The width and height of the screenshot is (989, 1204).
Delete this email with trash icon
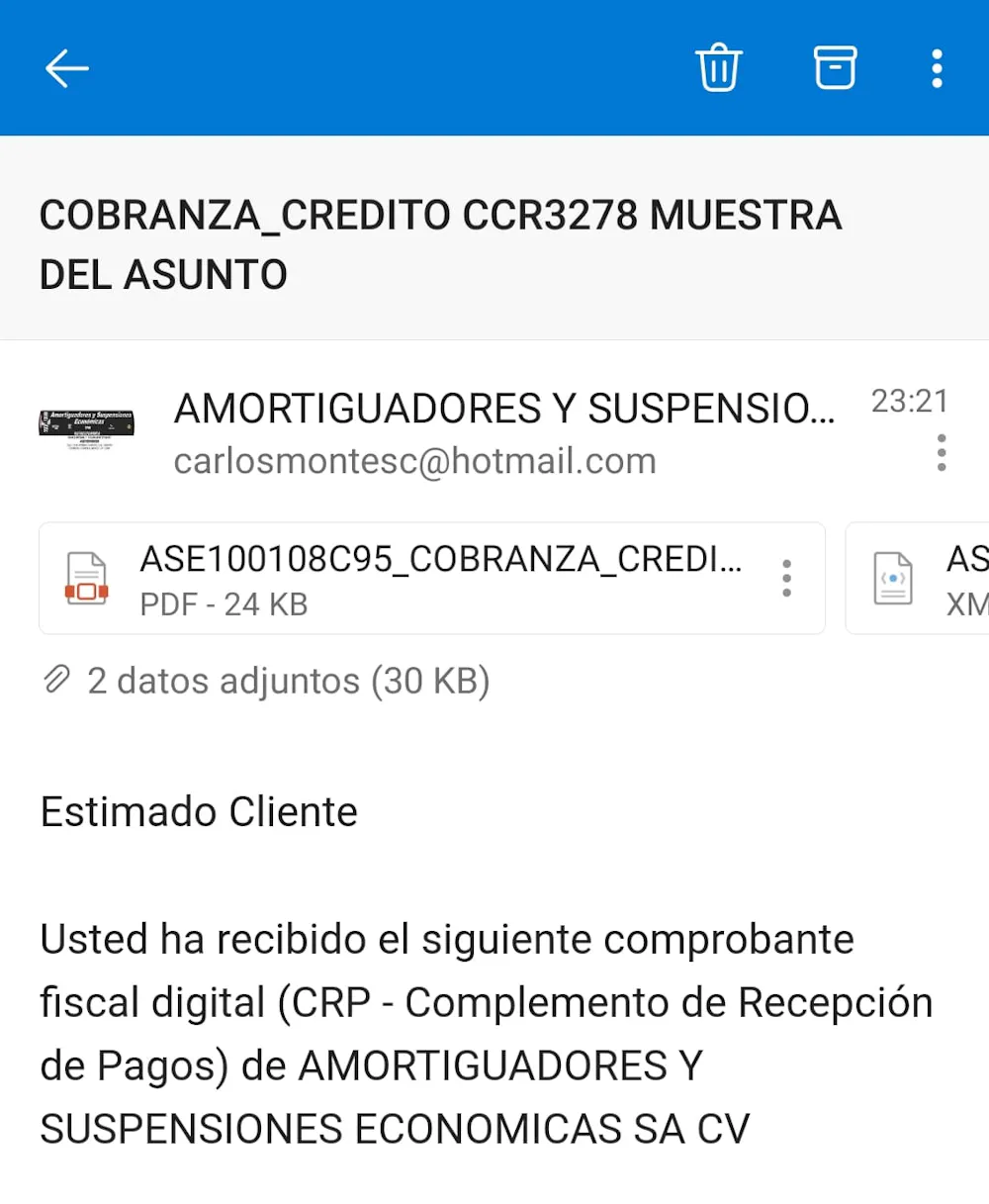point(719,68)
